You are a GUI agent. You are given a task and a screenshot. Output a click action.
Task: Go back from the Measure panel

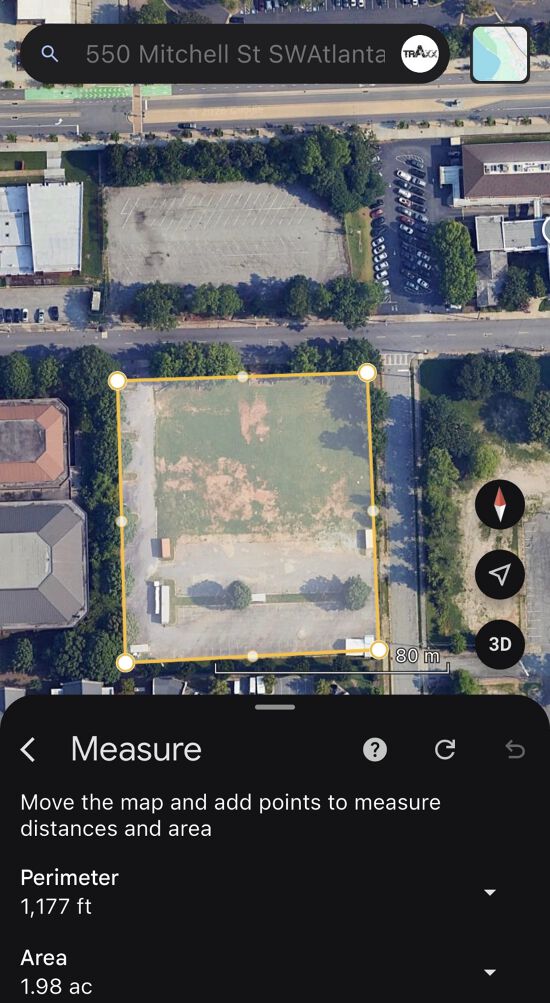click(x=28, y=749)
